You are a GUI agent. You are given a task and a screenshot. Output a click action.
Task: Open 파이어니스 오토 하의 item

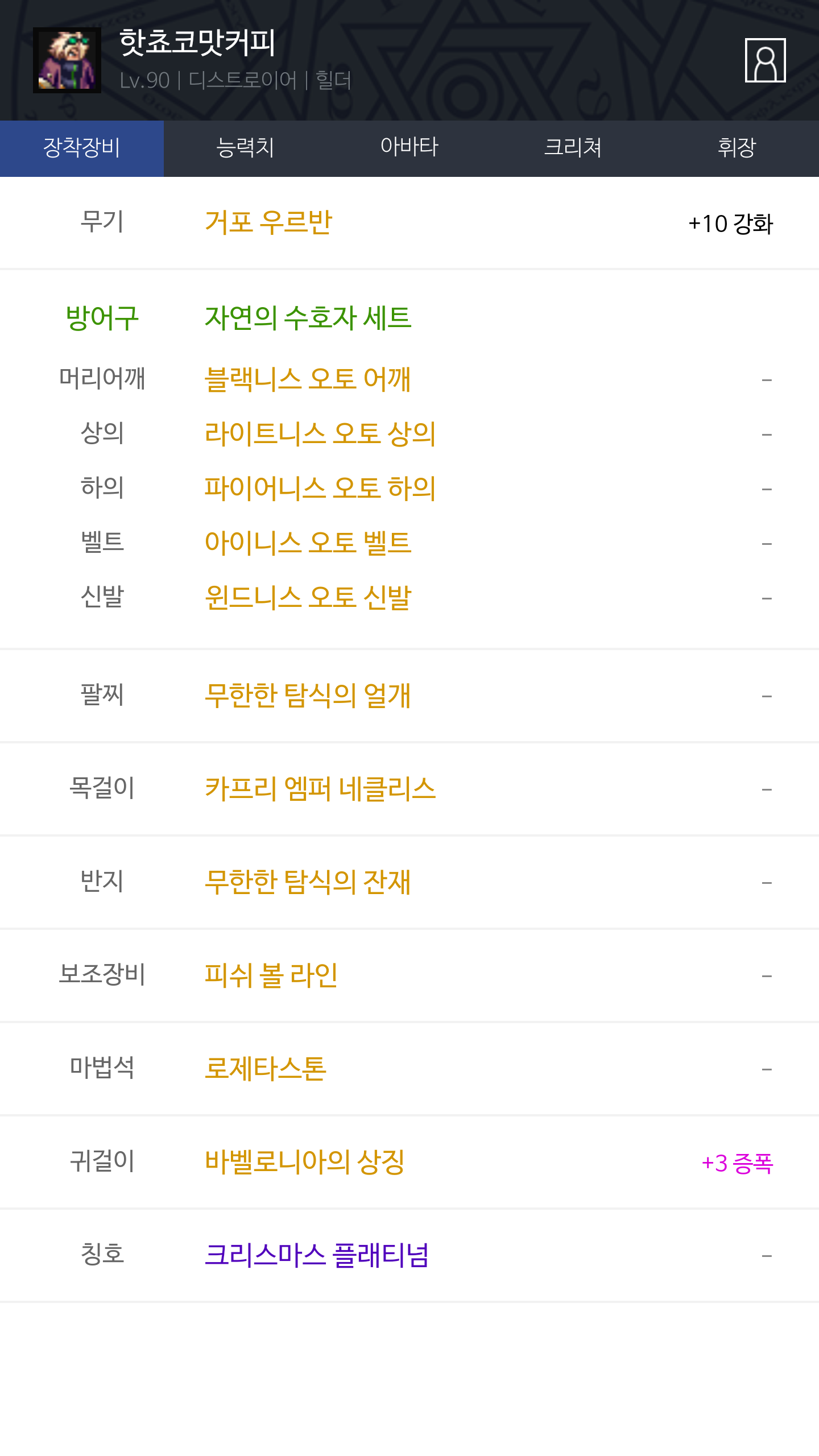320,488
